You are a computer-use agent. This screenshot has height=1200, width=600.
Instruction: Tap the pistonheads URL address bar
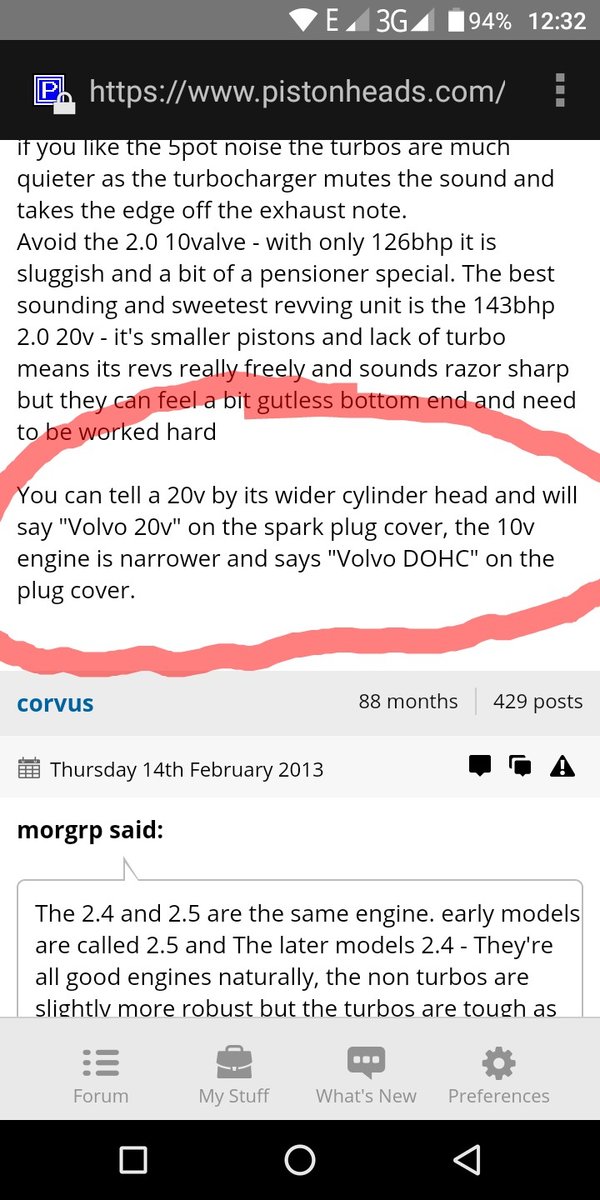tap(296, 93)
